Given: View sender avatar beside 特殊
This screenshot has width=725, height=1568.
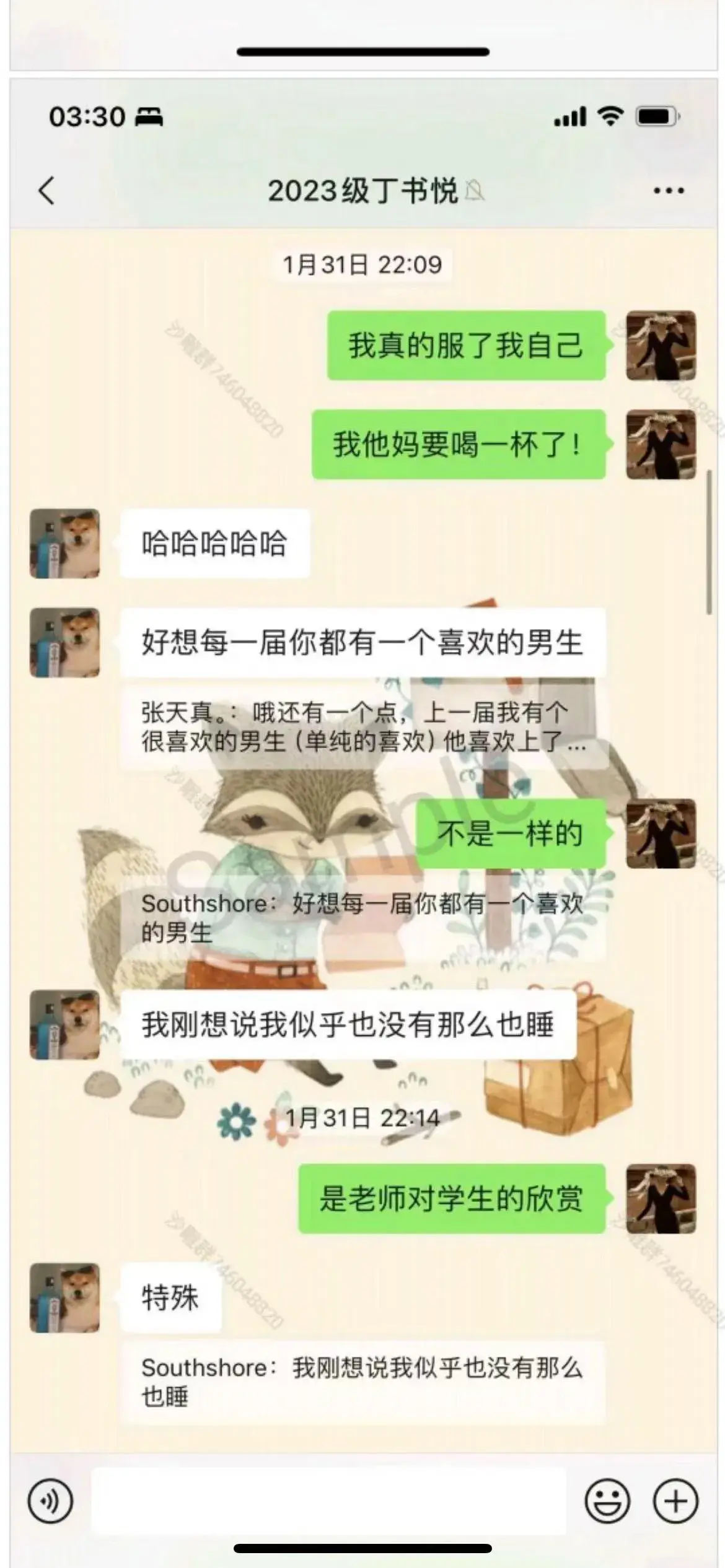Looking at the screenshot, I should (x=65, y=1298).
